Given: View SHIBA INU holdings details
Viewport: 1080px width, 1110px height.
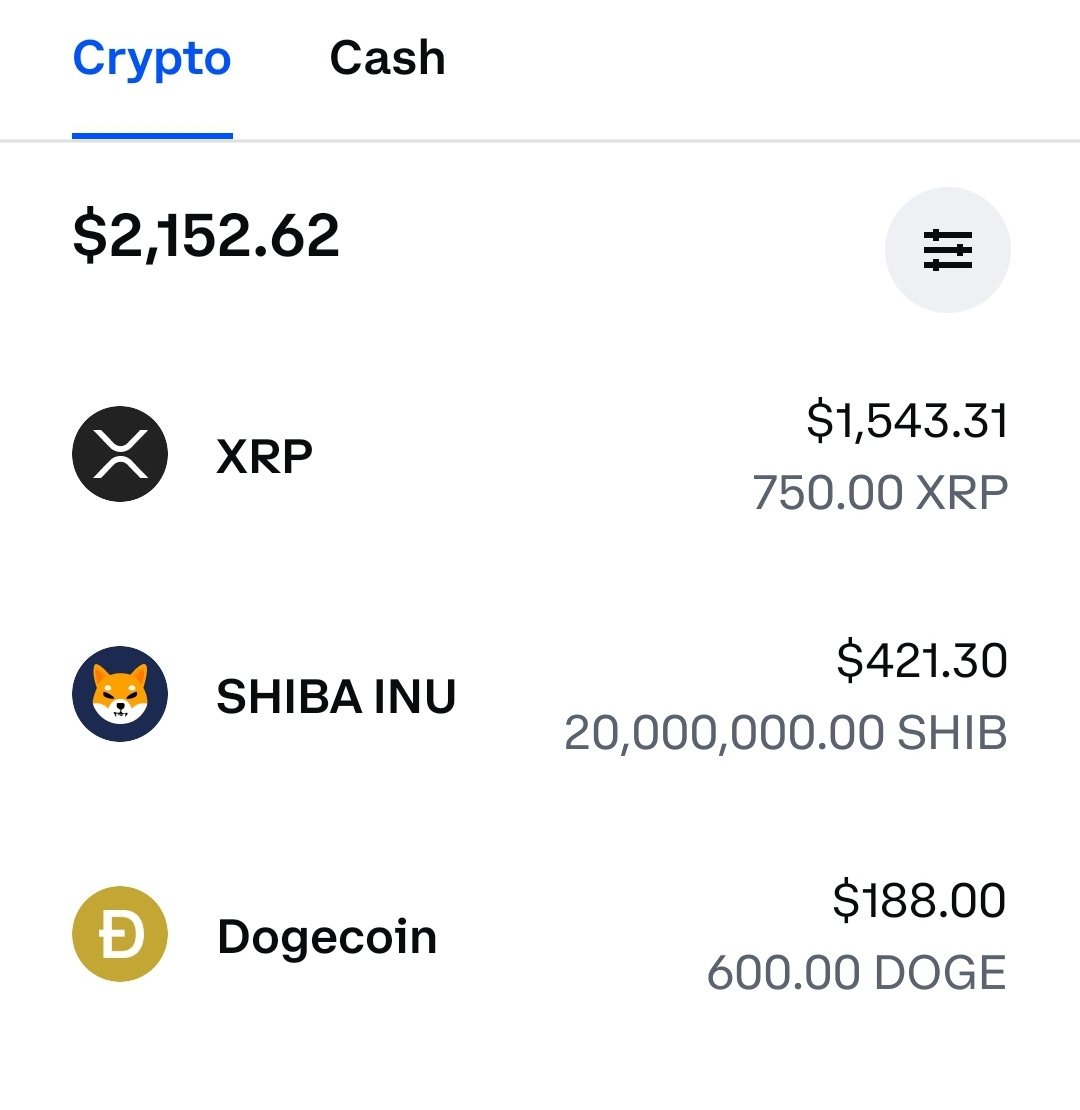Looking at the screenshot, I should [x=540, y=694].
